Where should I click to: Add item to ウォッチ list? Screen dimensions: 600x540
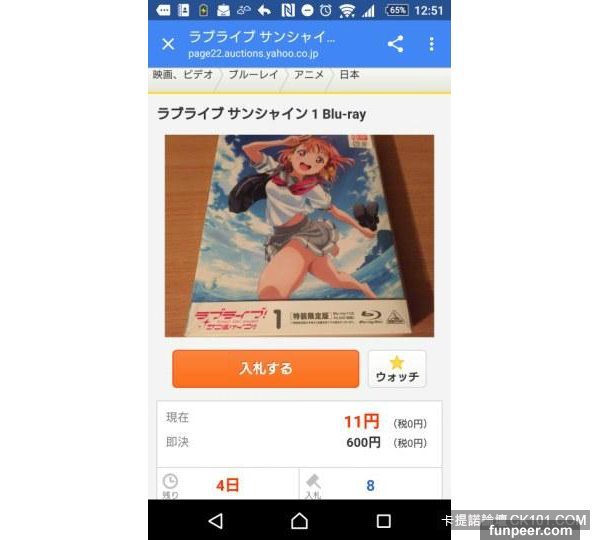point(397,369)
